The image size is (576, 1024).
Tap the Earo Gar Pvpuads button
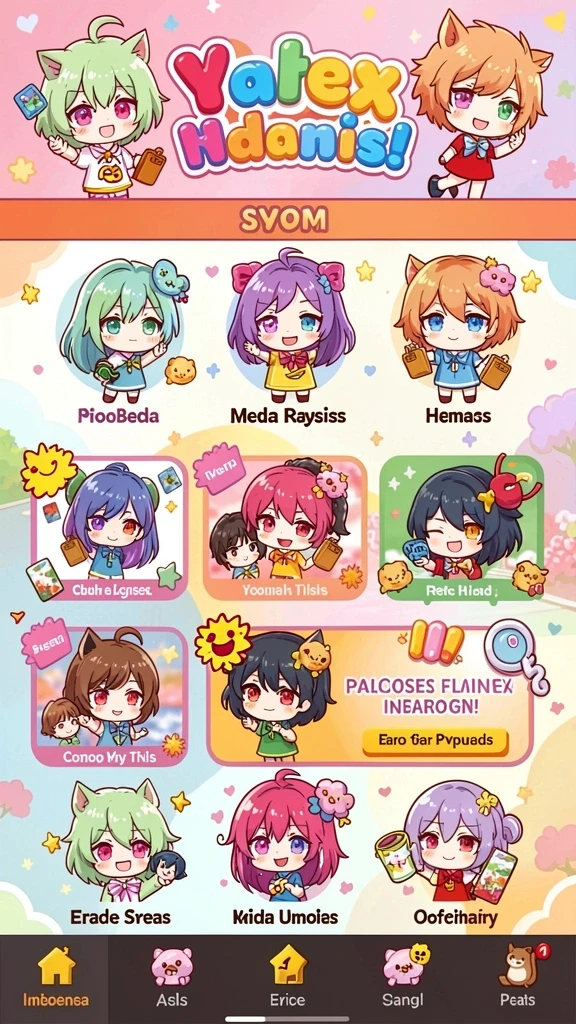435,742
